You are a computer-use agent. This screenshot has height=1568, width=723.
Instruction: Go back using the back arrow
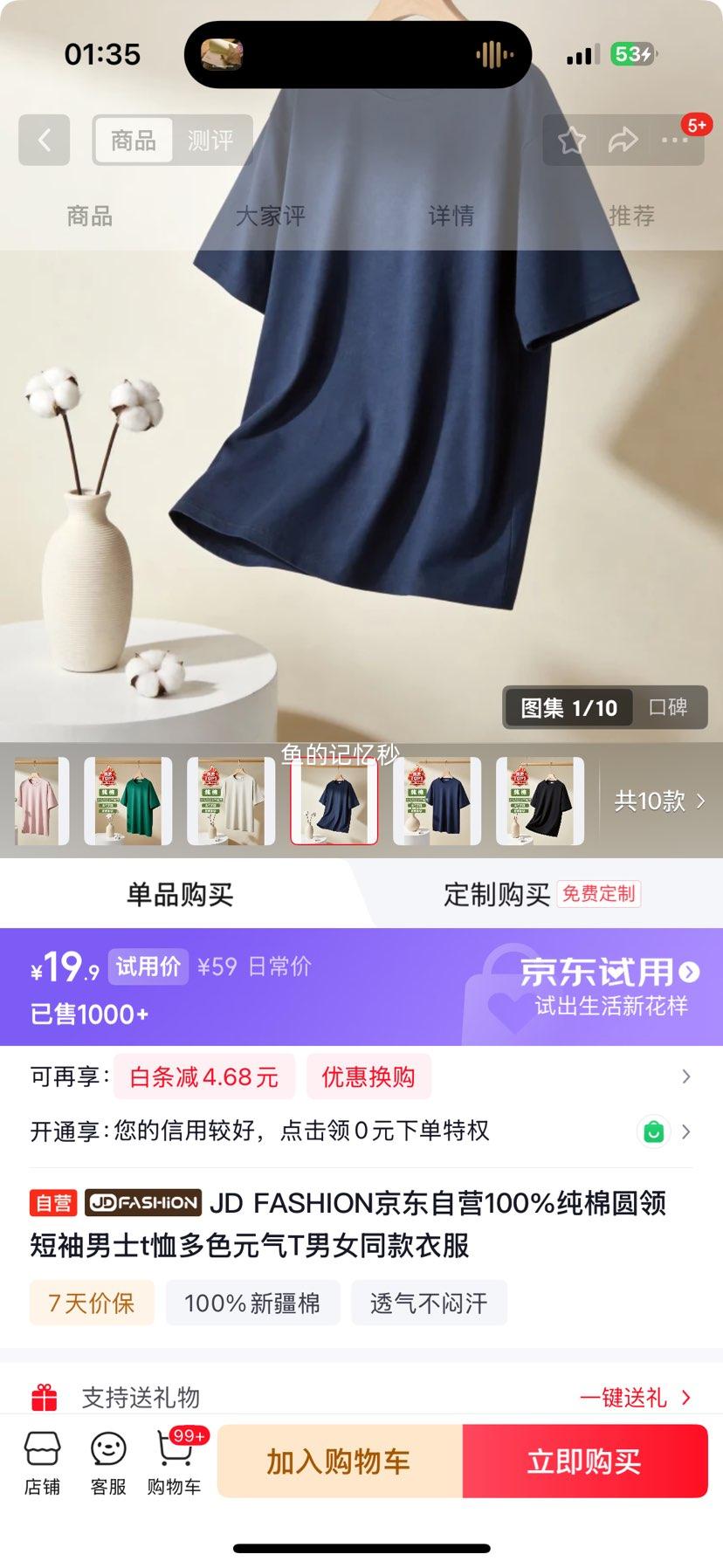(44, 140)
